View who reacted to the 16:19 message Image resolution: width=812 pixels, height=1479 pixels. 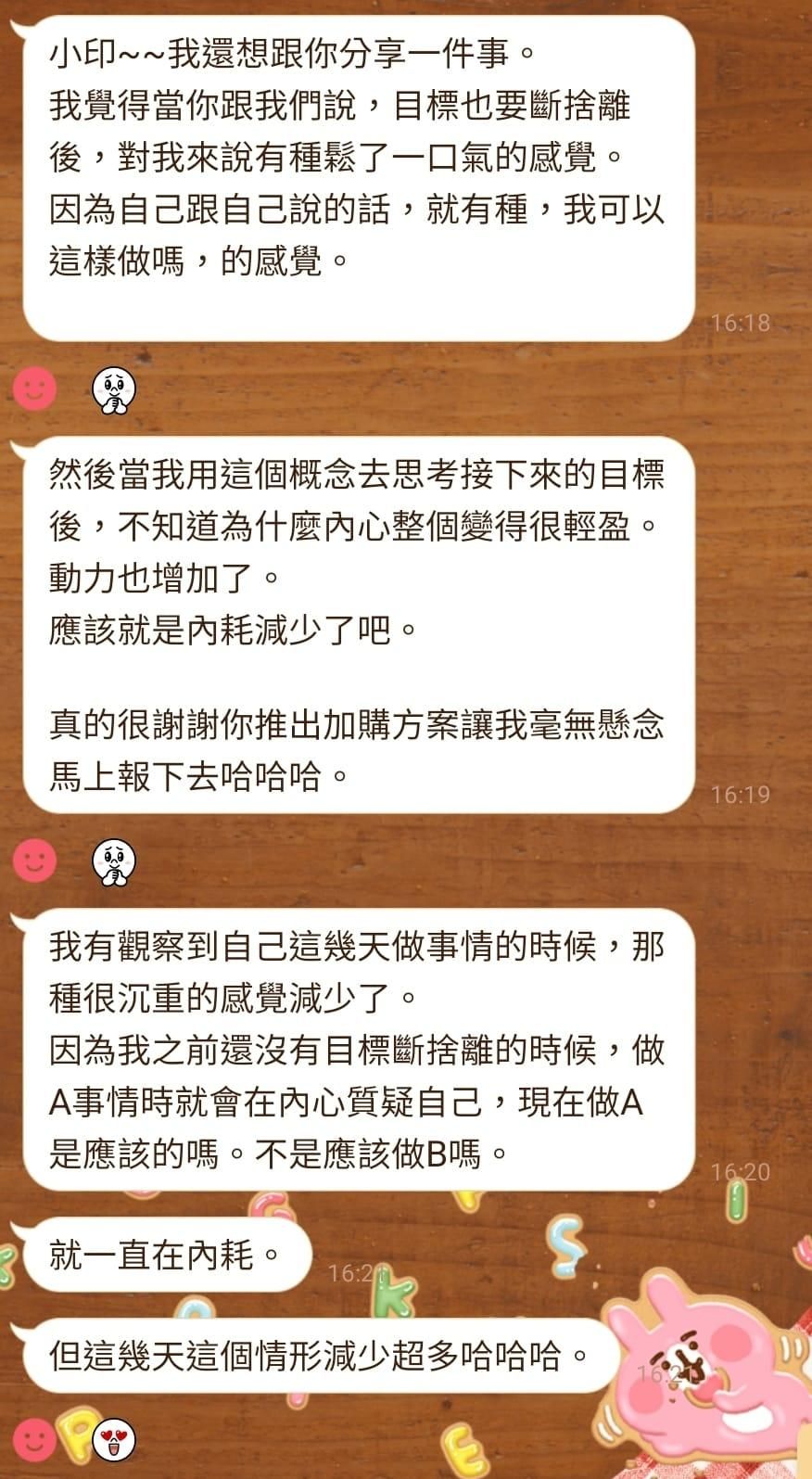[x=114, y=861]
